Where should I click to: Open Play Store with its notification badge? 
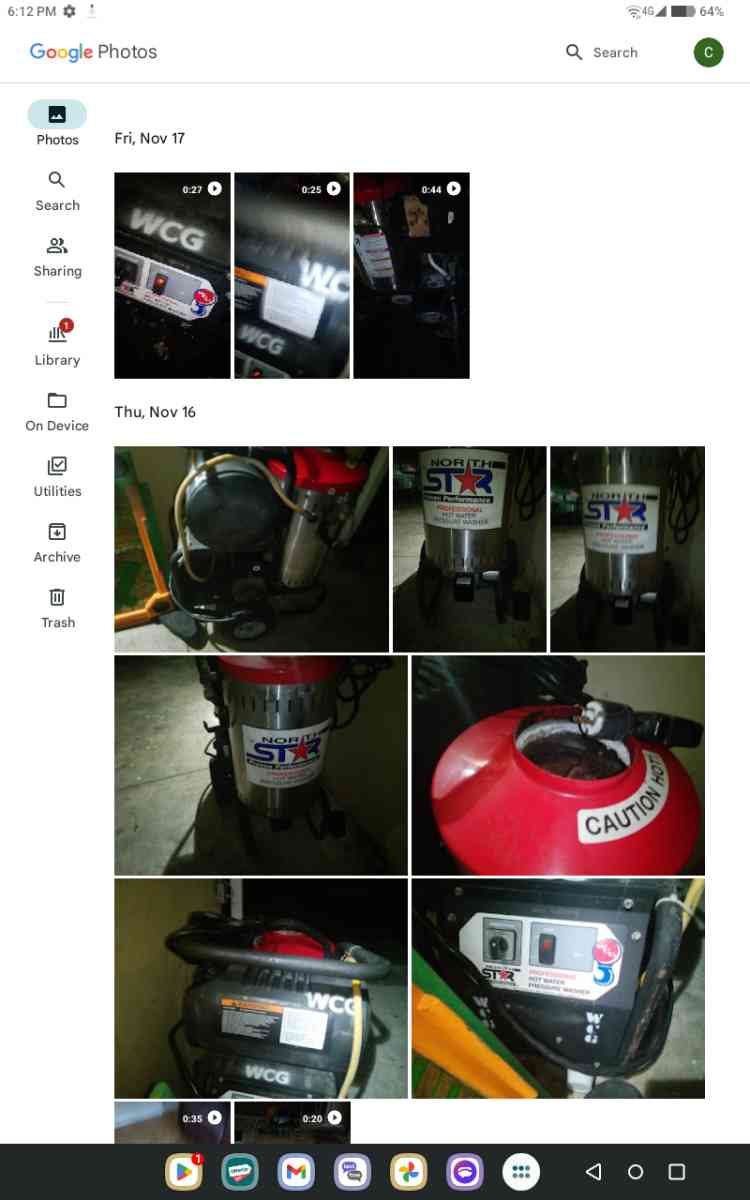183,1171
